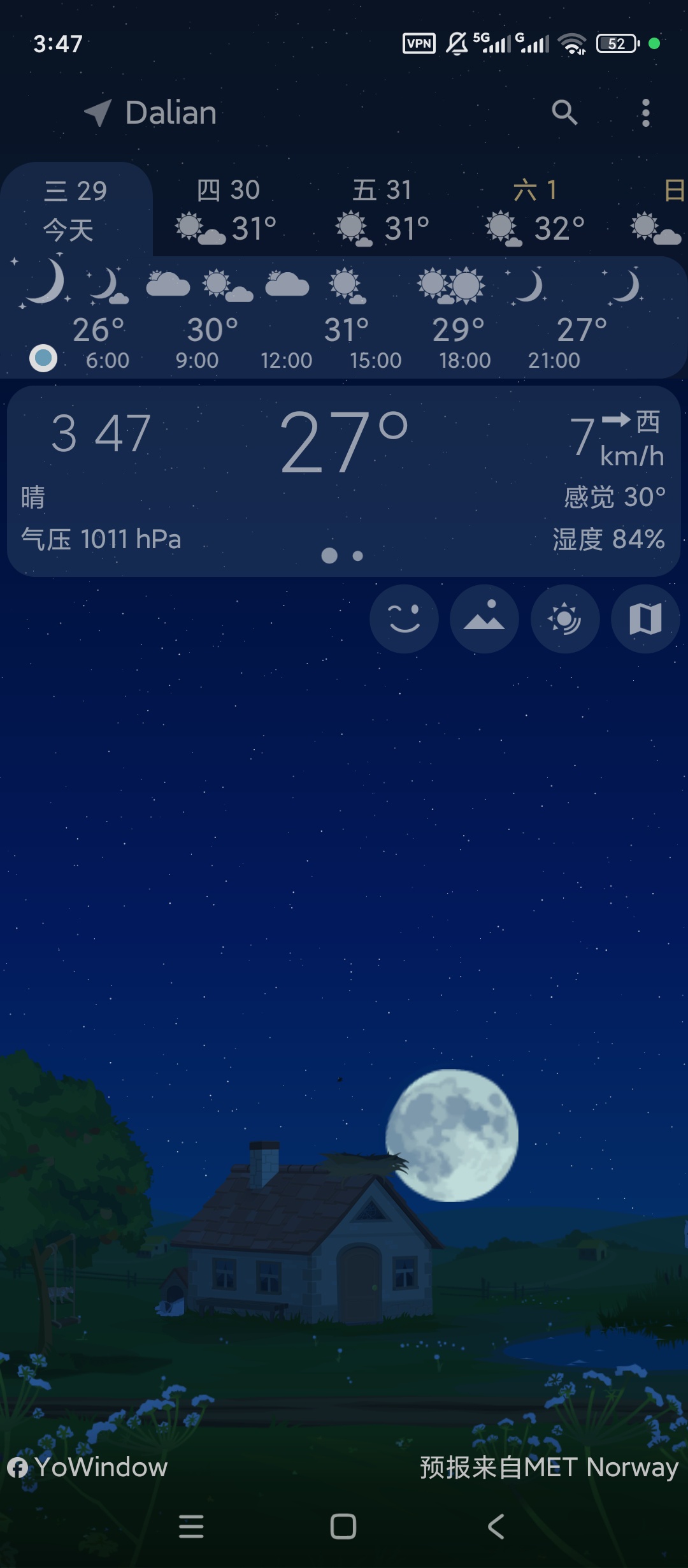The width and height of the screenshot is (688, 1568).
Task: Open the YoWindow Facebook link
Action: 87,1467
